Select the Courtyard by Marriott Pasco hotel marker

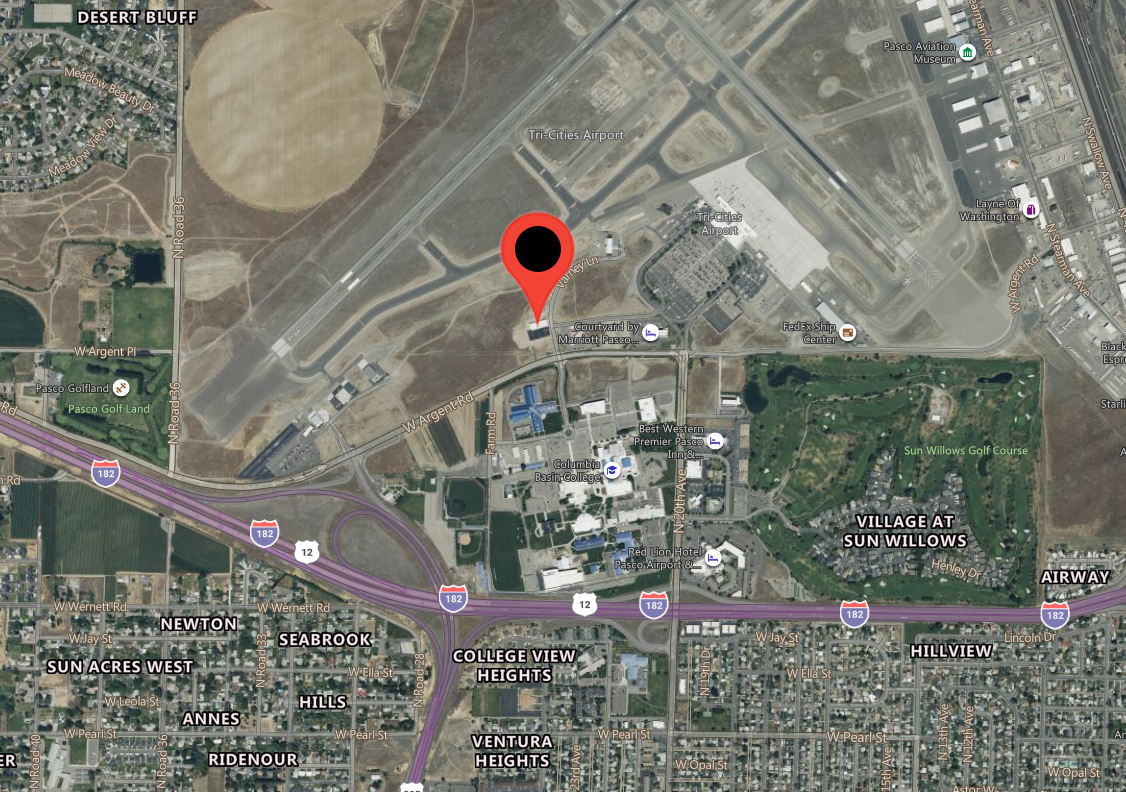(x=650, y=333)
